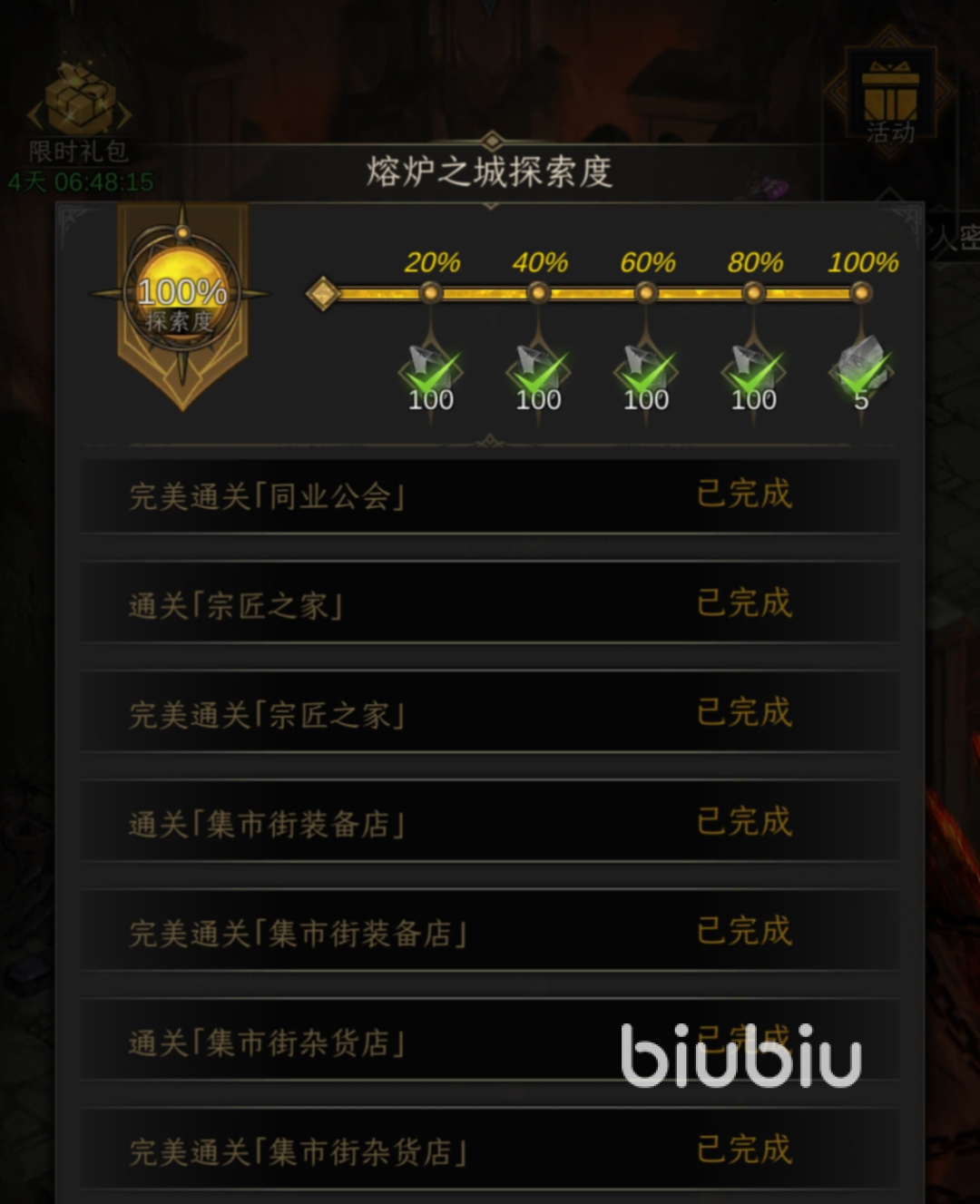View the 80% milestone reward
Screen dimensions: 980x1204
pyautogui.click(x=753, y=370)
